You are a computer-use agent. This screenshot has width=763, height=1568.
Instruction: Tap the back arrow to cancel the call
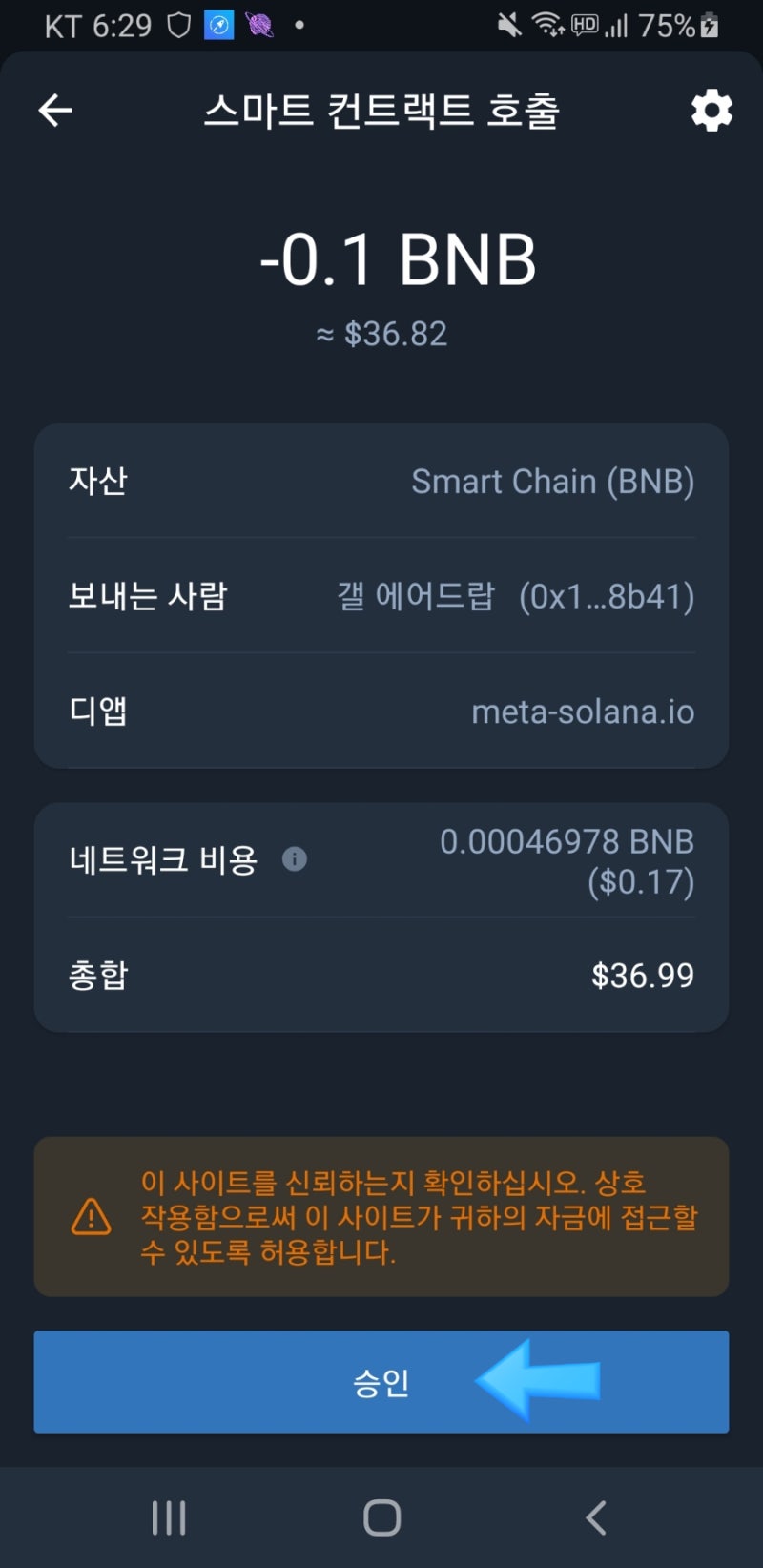tap(54, 110)
